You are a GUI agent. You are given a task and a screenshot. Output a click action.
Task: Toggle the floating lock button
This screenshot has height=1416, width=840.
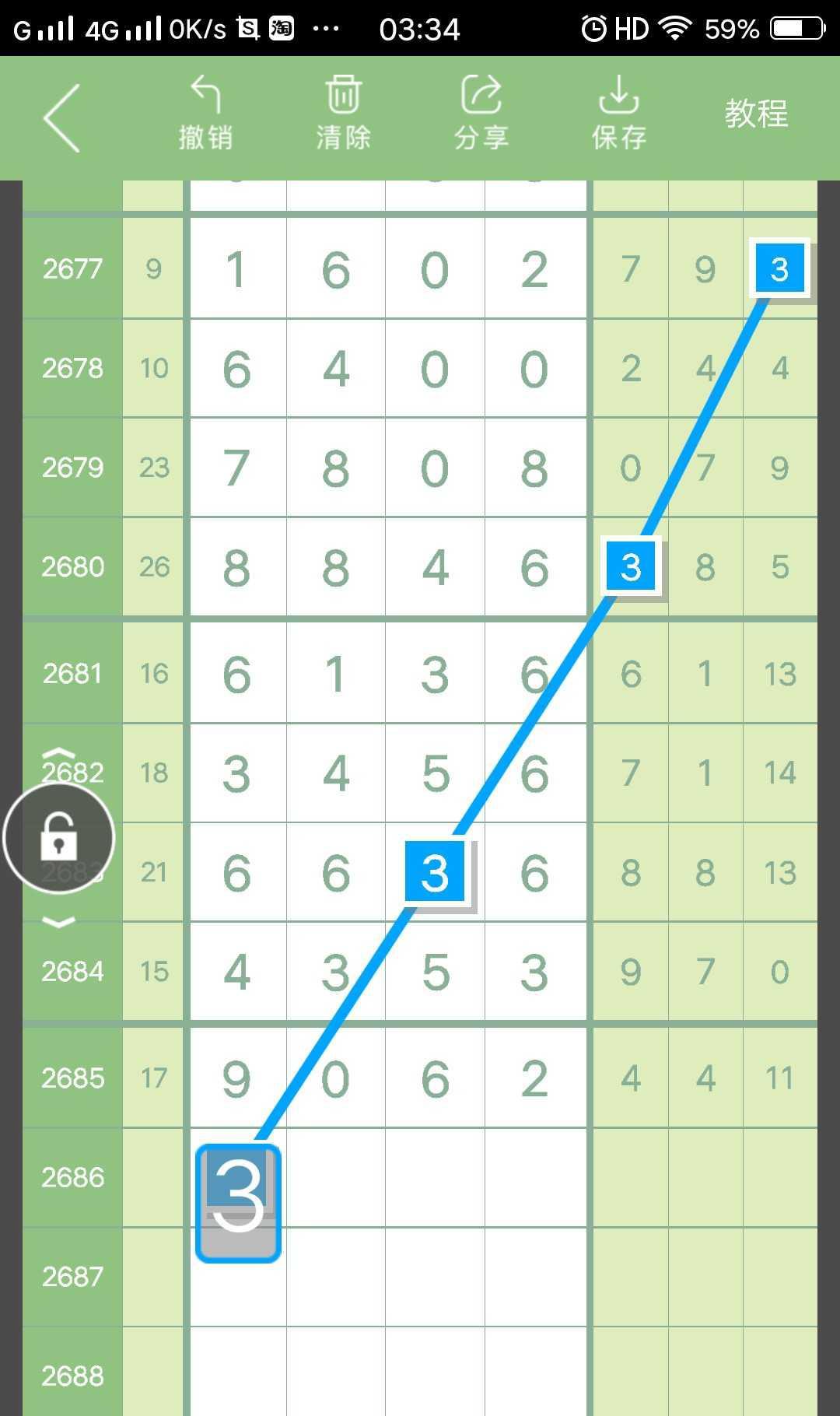[x=59, y=839]
